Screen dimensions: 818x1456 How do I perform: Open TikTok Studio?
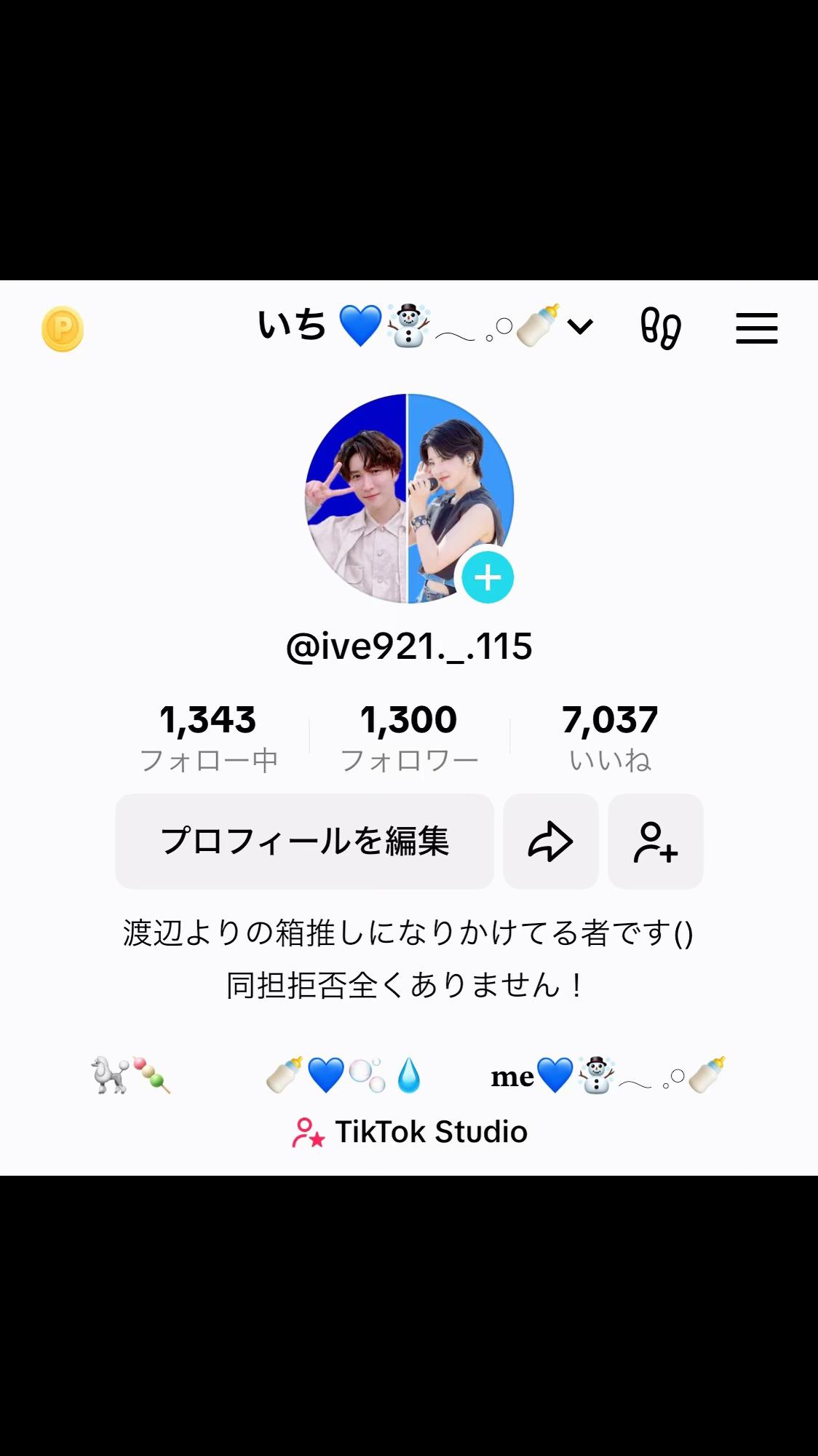point(410,1132)
